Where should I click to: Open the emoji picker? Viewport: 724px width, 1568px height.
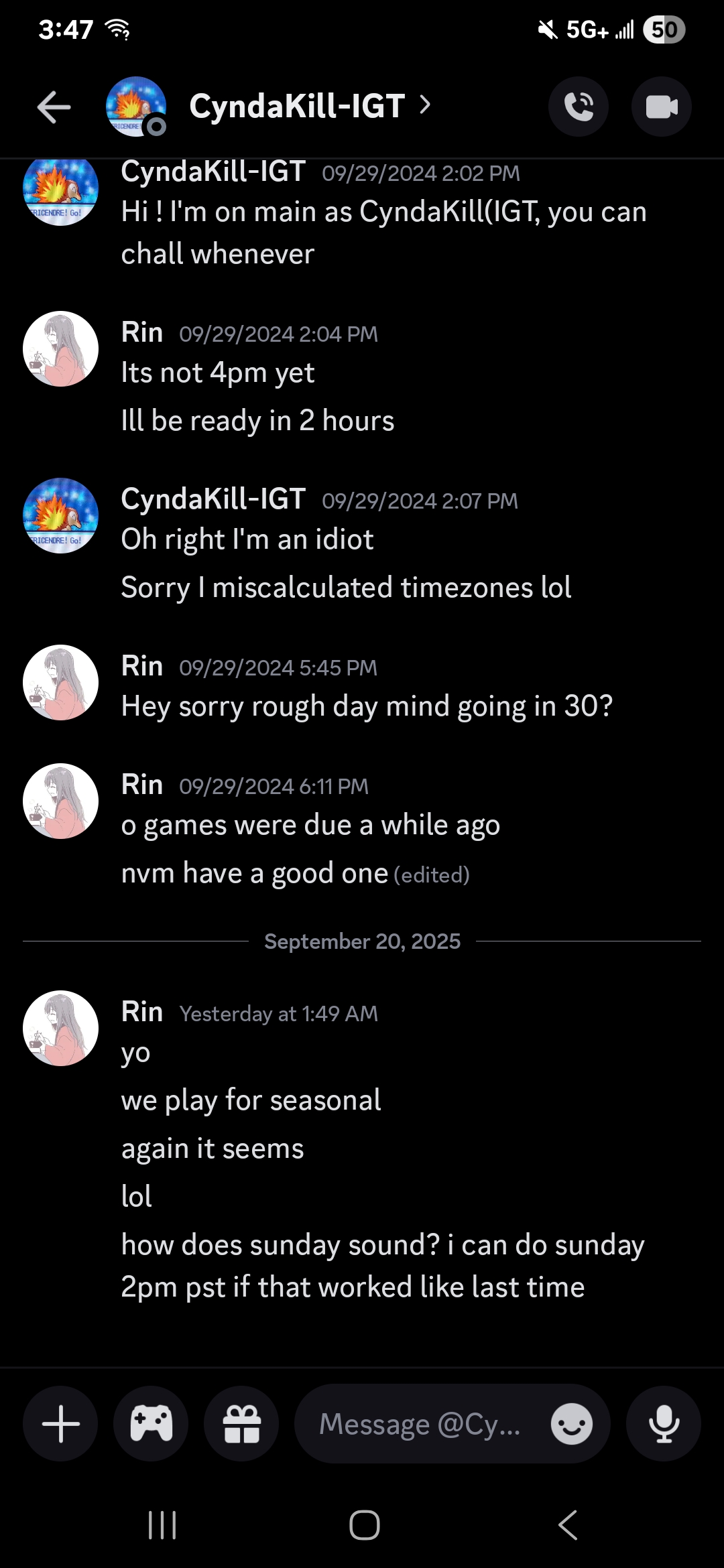click(571, 1424)
